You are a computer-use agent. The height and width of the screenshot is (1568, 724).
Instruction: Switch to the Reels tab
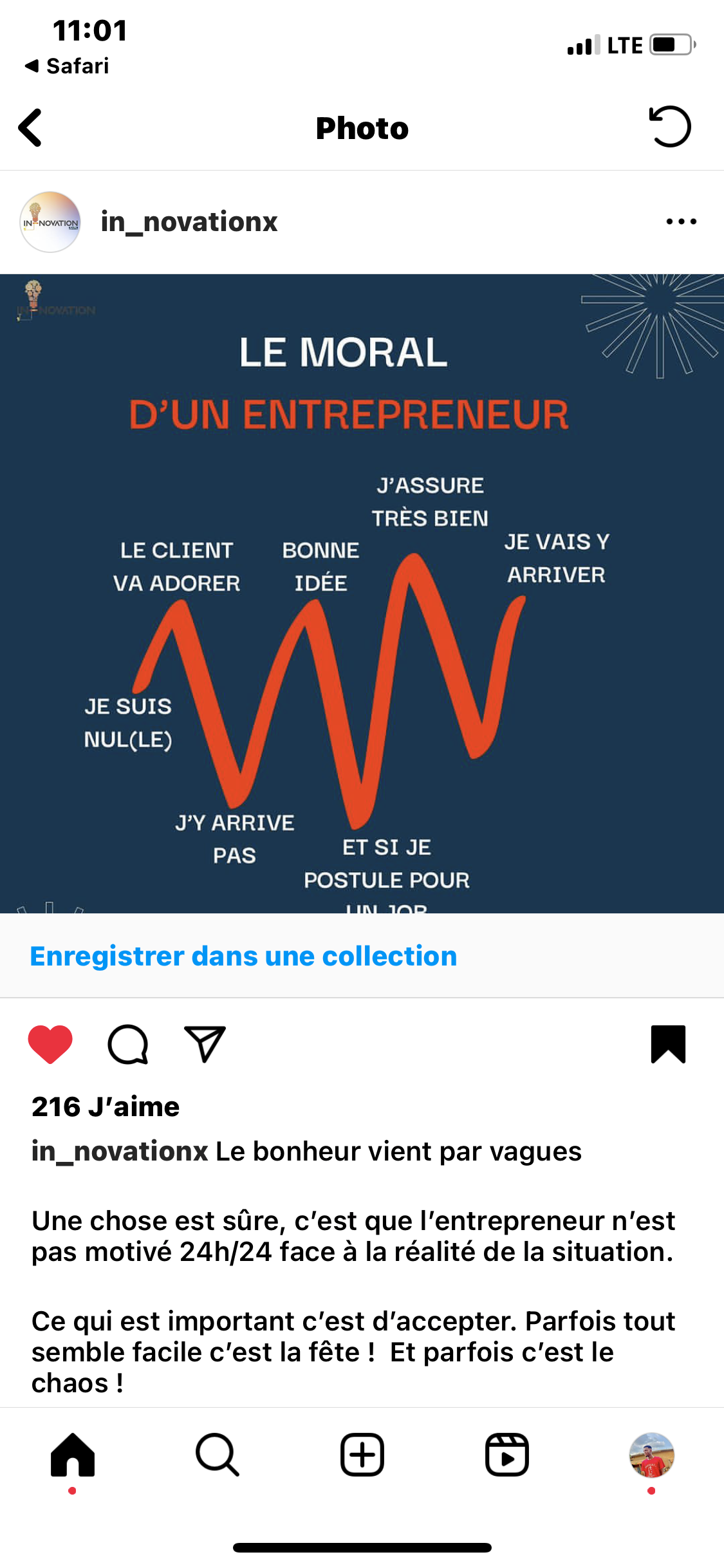507,1455
